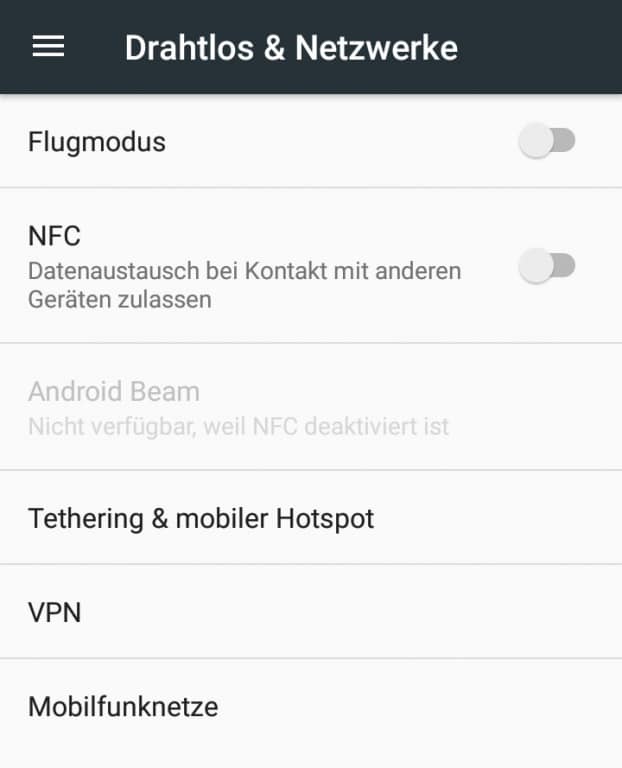The width and height of the screenshot is (622, 768).
Task: Open the hamburger drawer menu
Action: pos(48,47)
